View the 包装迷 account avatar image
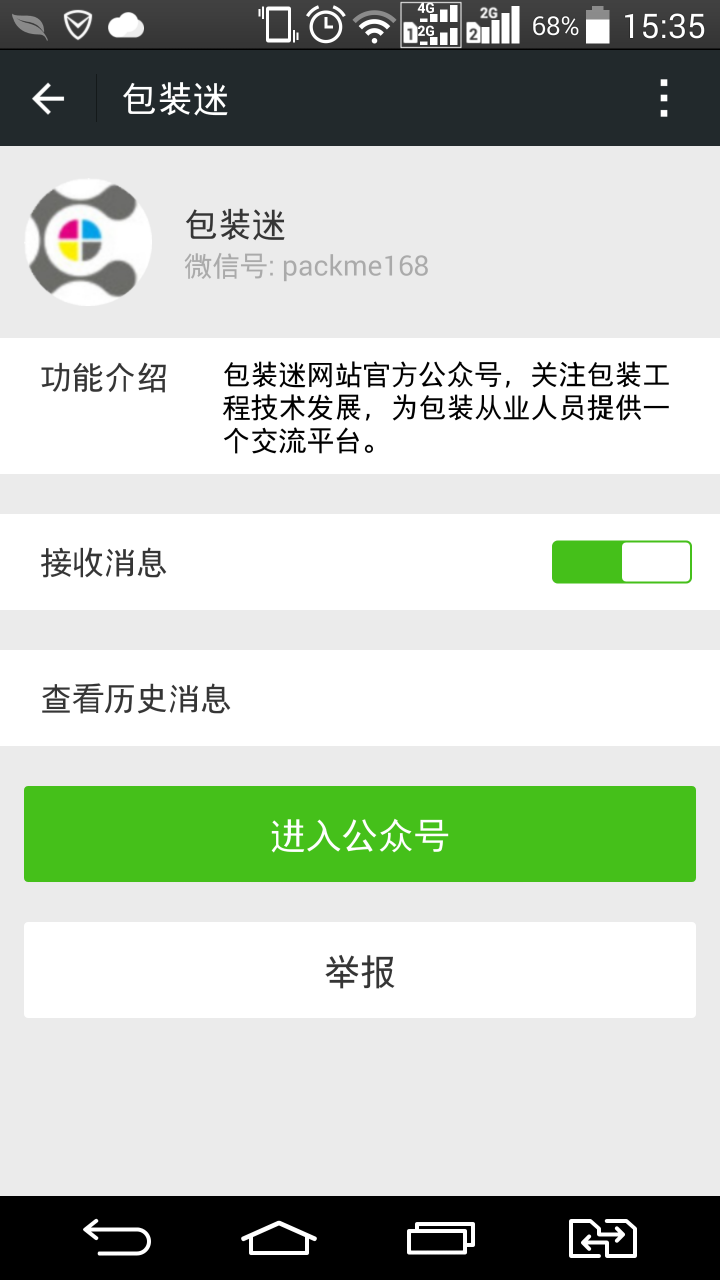Screen dimensions: 720x1280 click(x=88, y=242)
